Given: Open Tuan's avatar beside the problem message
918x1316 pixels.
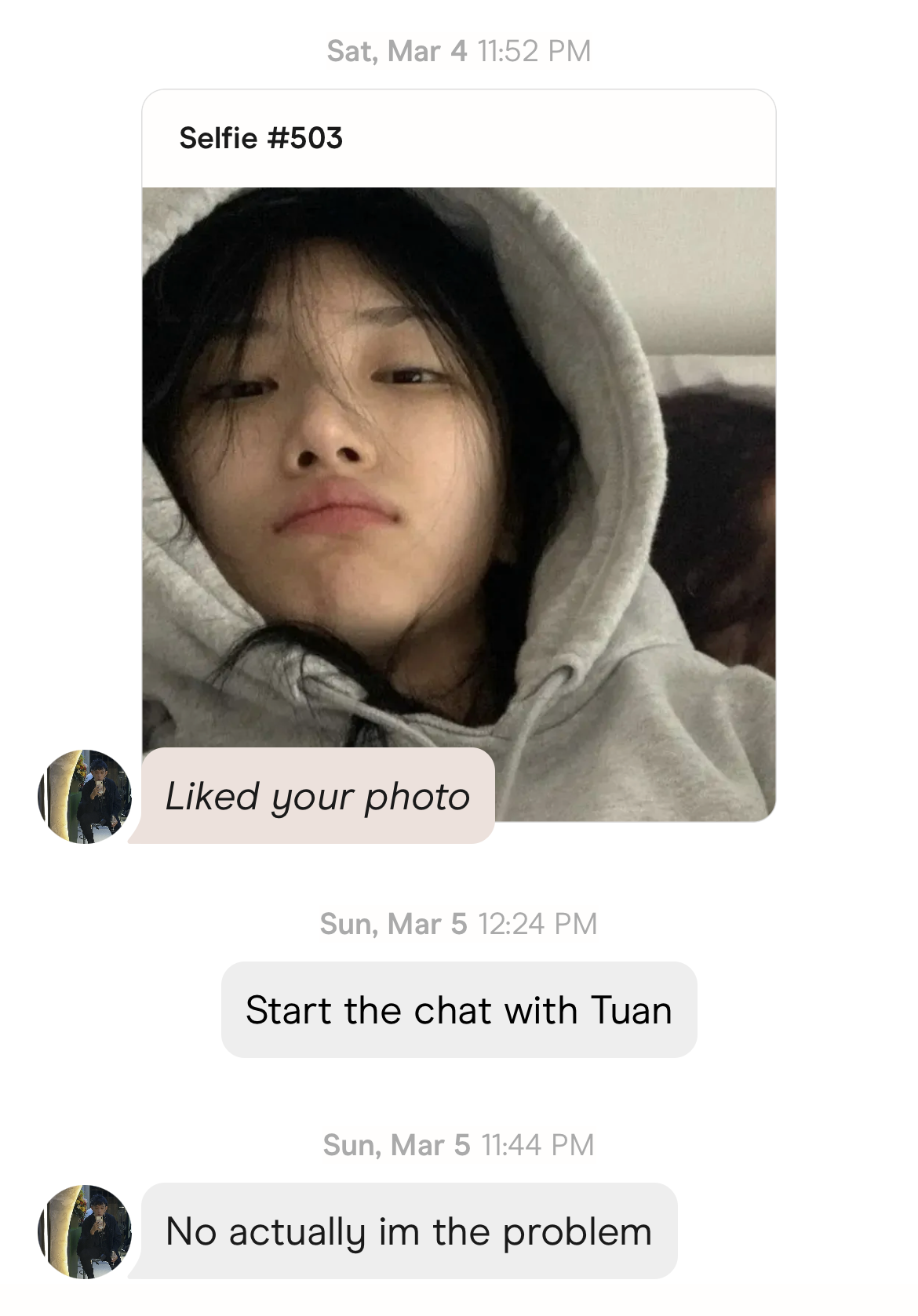Looking at the screenshot, I should tap(85, 1231).
